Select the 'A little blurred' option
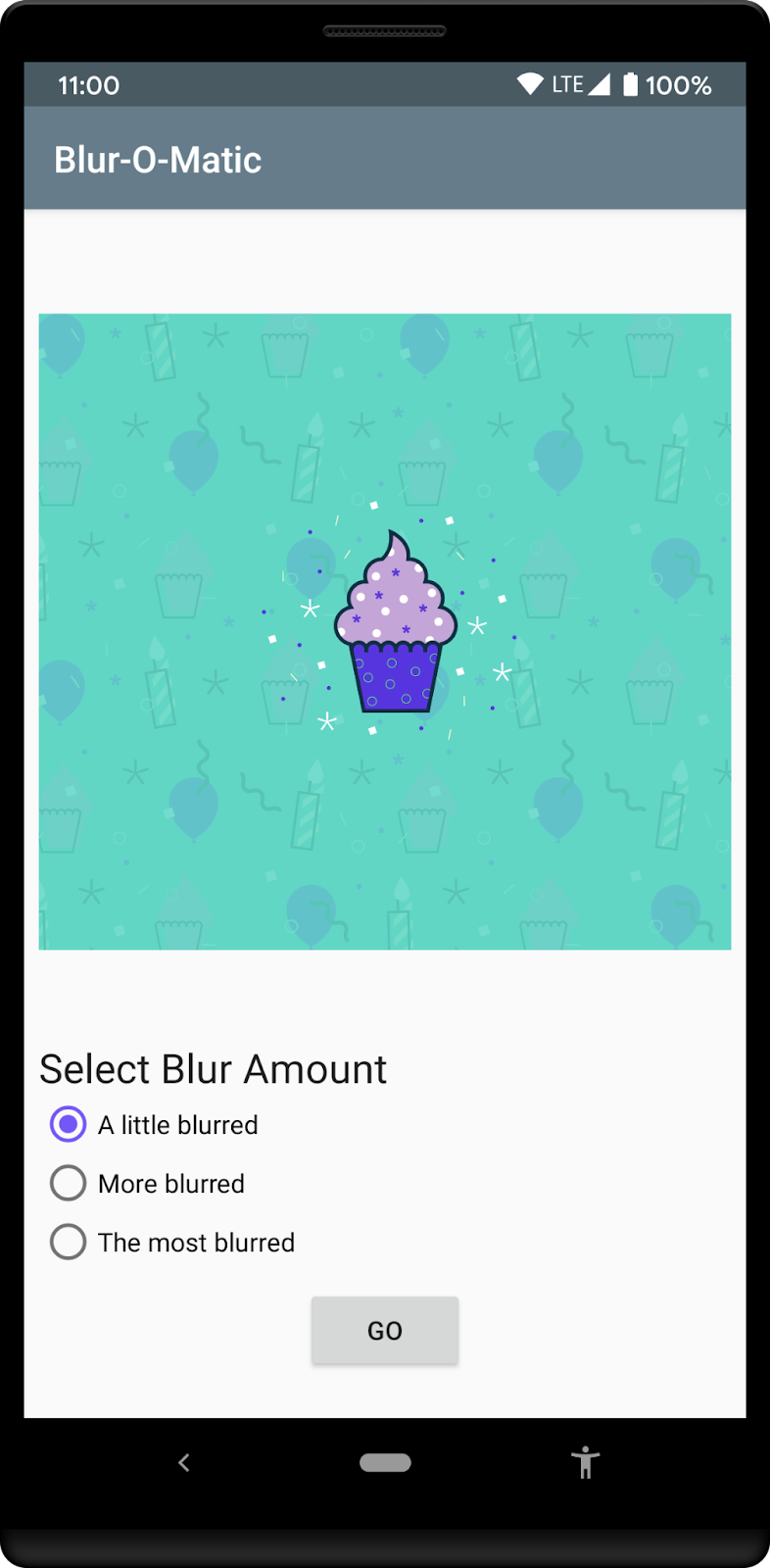The width and height of the screenshot is (770, 1568). [67, 1124]
